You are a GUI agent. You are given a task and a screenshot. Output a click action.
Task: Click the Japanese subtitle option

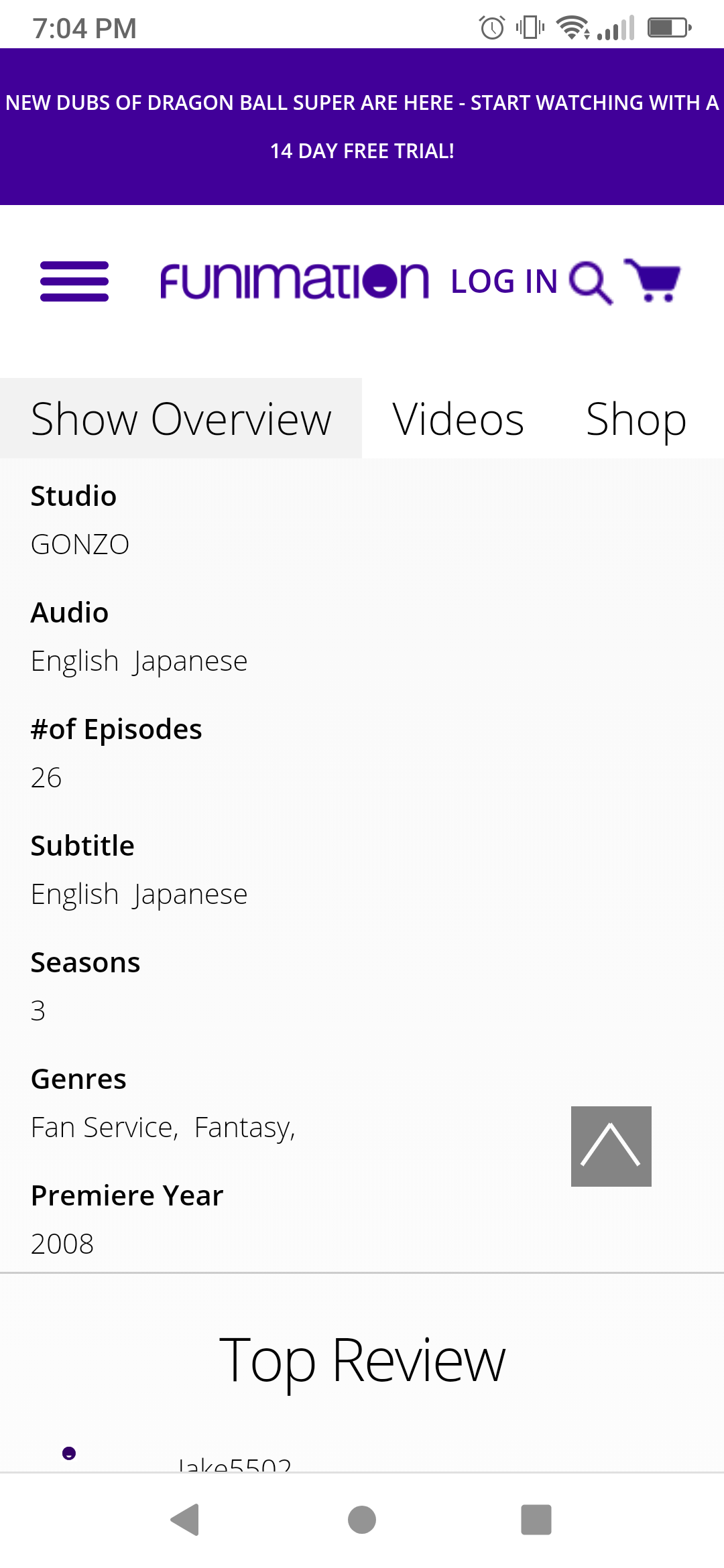pos(189,893)
